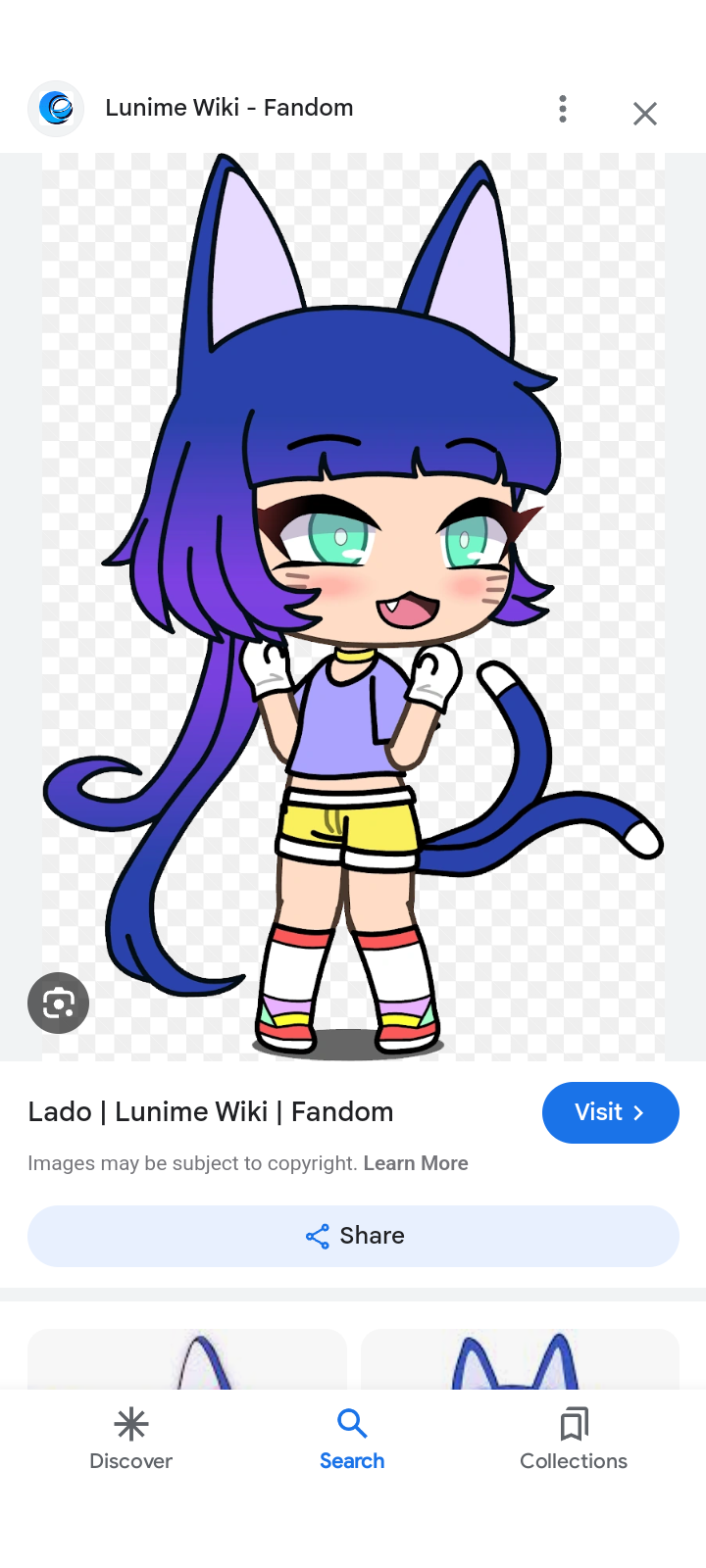Switch to the Discover tab

pos(130,1439)
